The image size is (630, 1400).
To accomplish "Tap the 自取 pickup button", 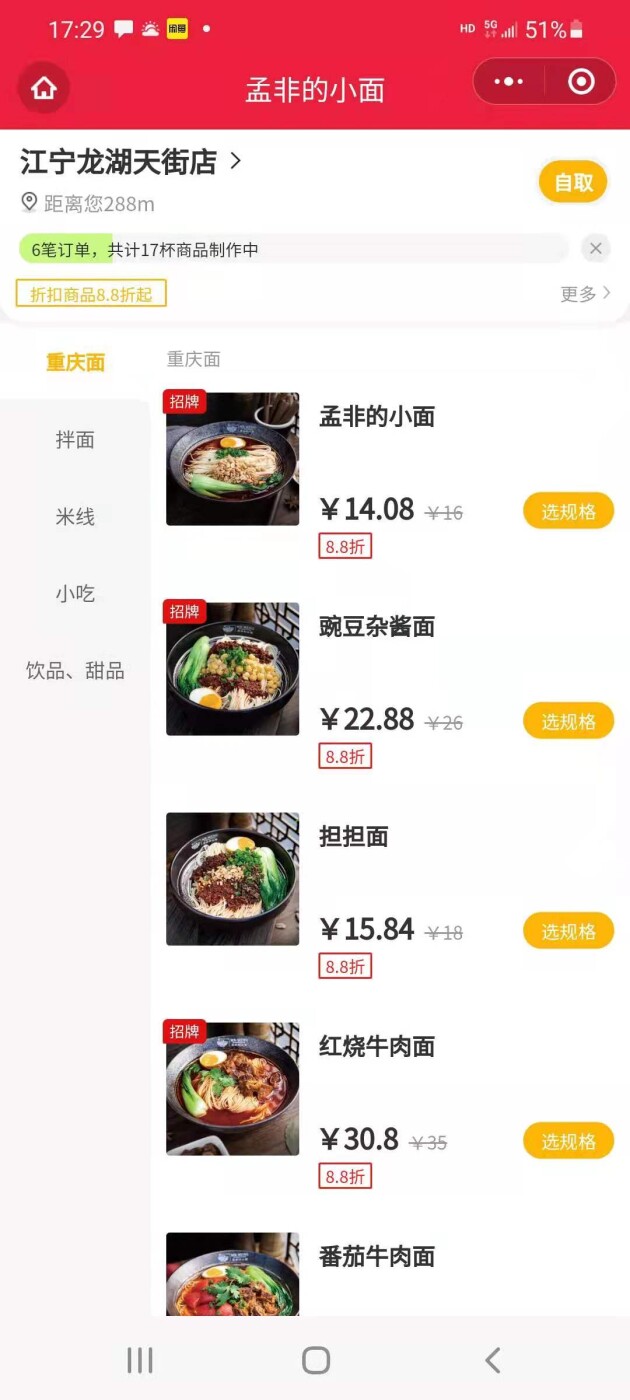I will click(x=573, y=182).
